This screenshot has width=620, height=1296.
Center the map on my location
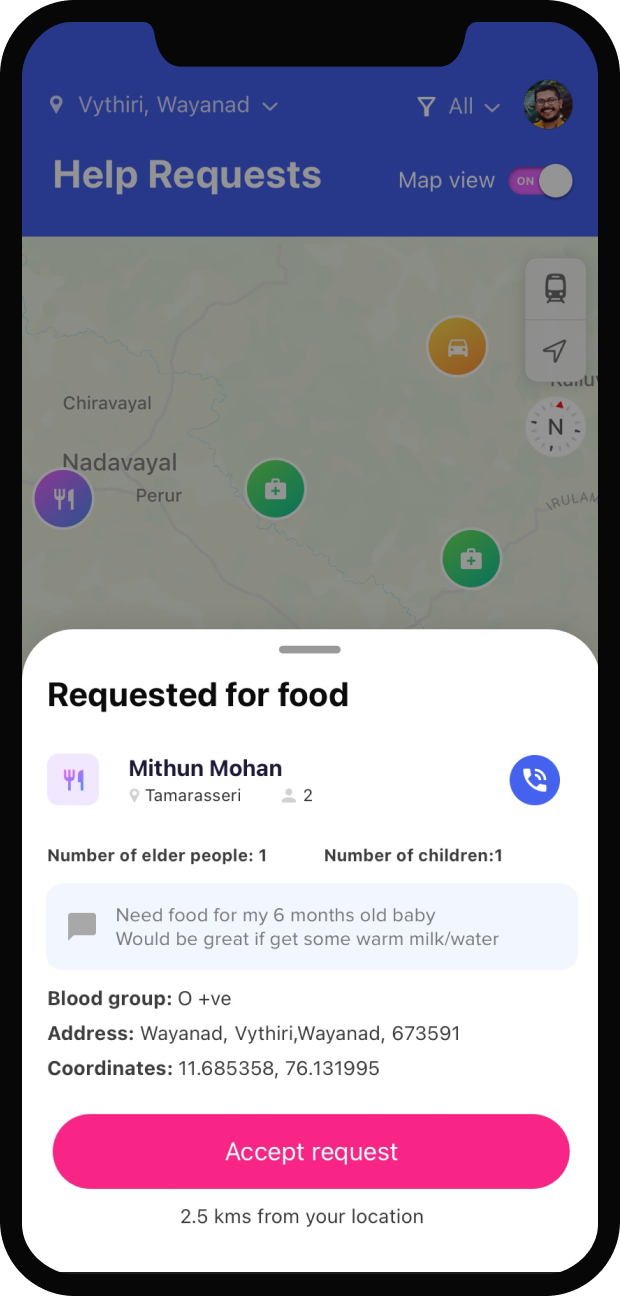(x=555, y=350)
